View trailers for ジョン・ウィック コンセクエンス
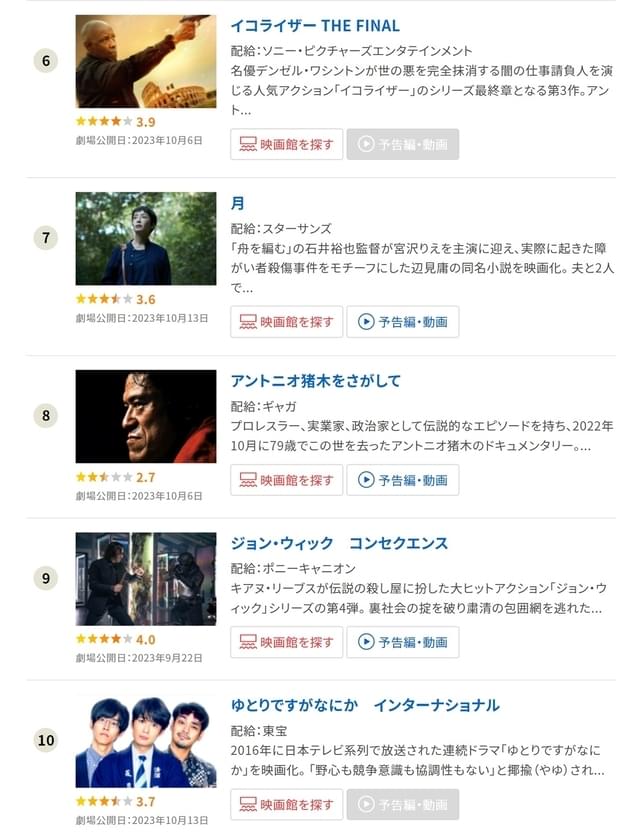The width and height of the screenshot is (640, 835). (x=403, y=642)
